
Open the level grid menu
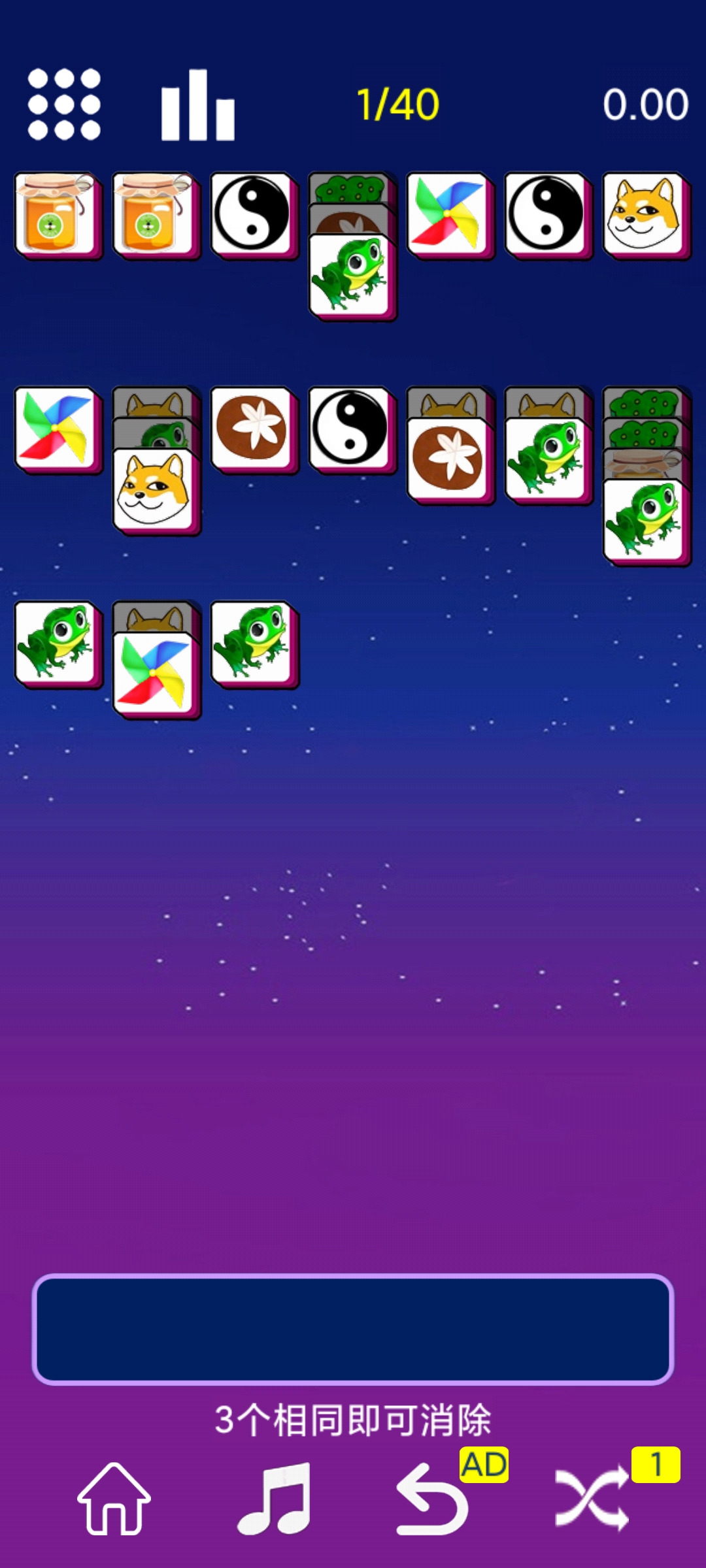point(64,105)
